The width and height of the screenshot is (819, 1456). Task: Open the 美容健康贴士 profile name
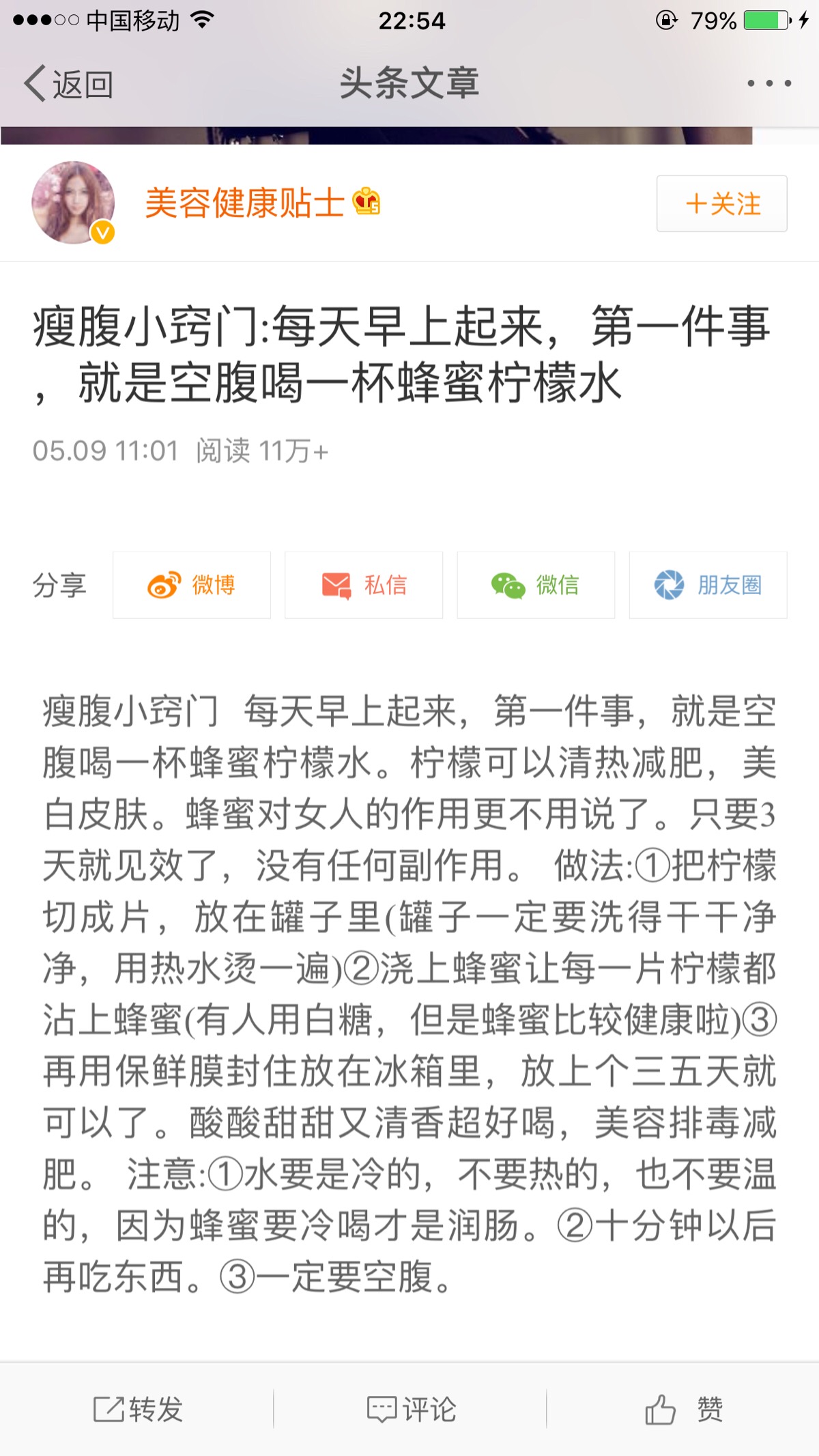coord(244,203)
